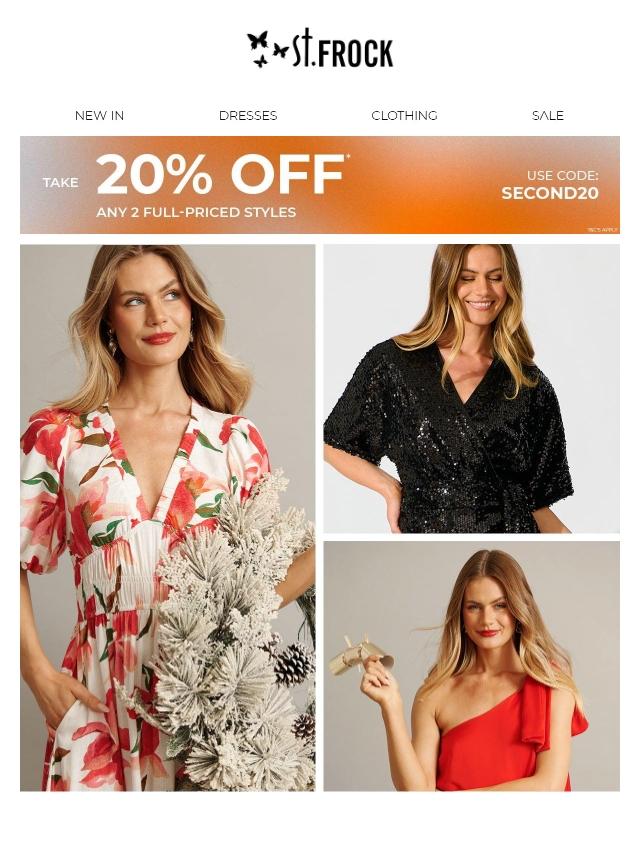Open the New In link
Screen dimensions: 640x854
[x=99, y=116]
